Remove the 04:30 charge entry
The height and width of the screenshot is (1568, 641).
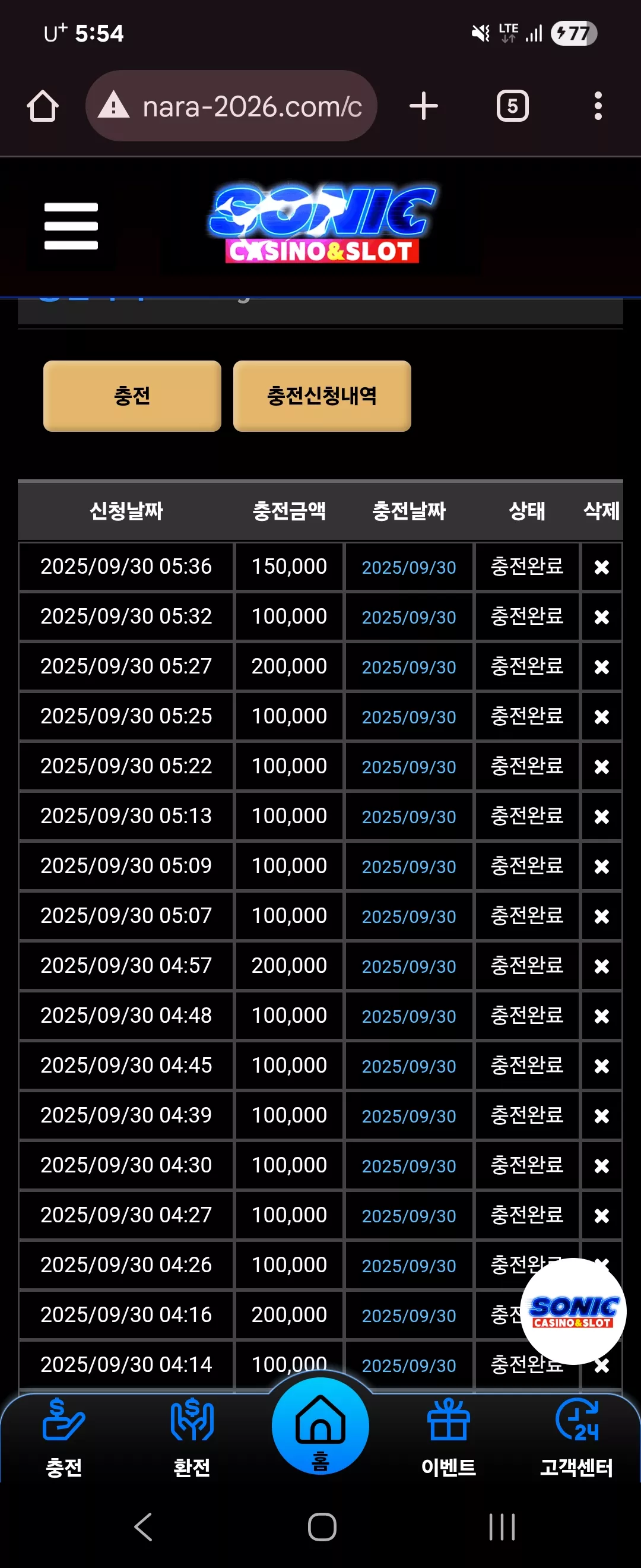tap(601, 1166)
